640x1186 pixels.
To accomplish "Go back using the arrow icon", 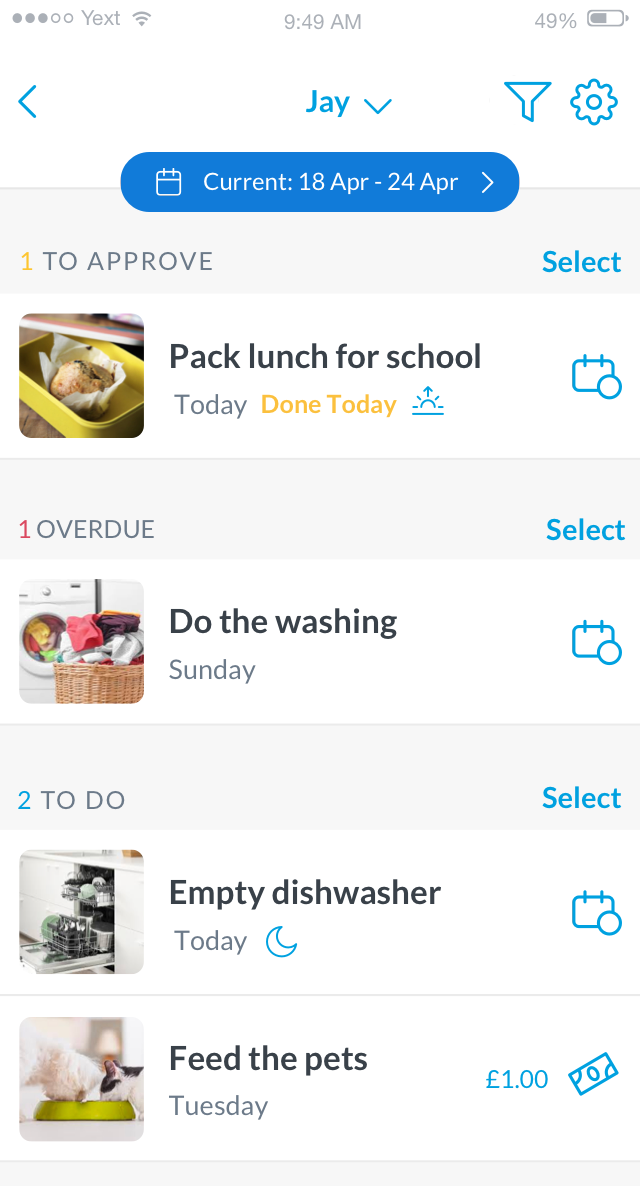I will (28, 102).
